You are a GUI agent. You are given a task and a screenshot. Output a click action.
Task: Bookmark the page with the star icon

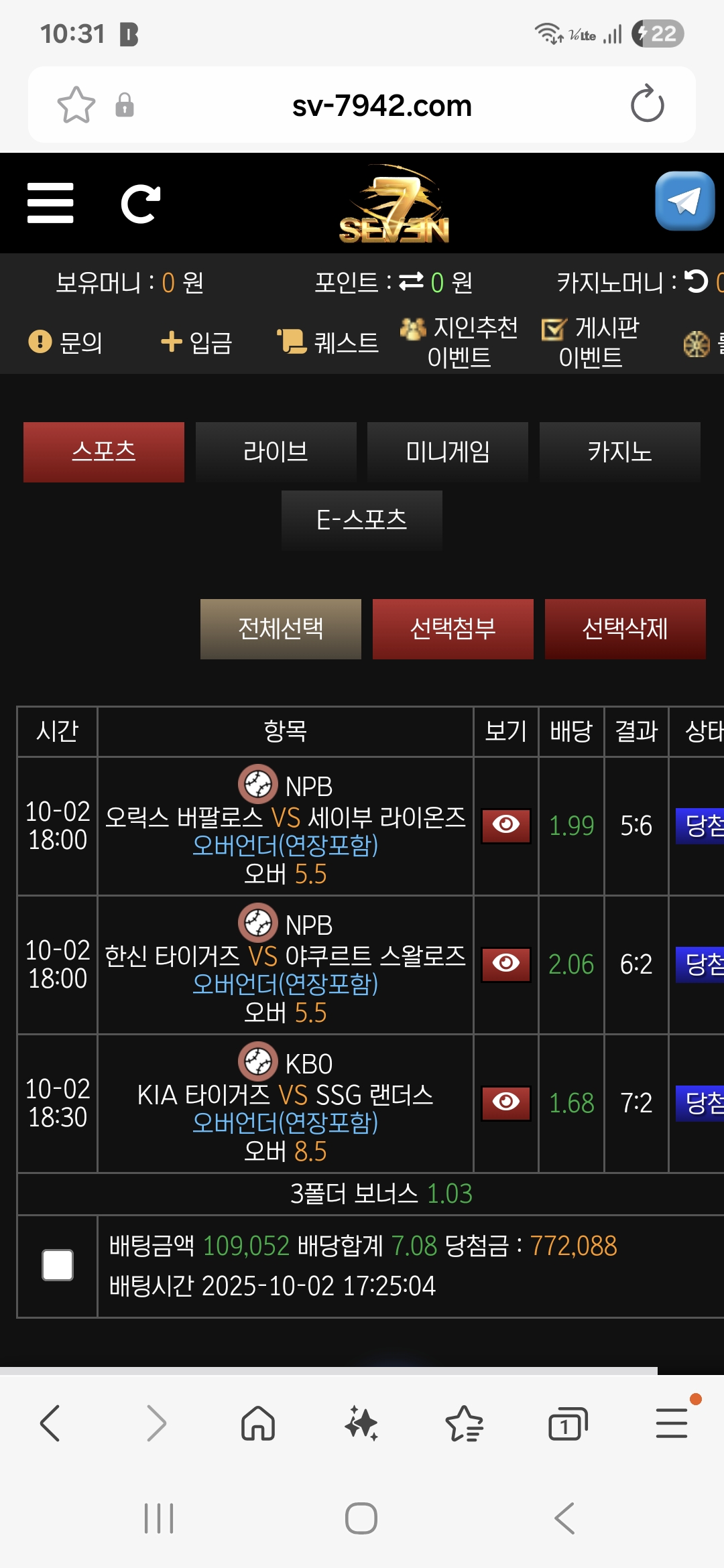76,105
